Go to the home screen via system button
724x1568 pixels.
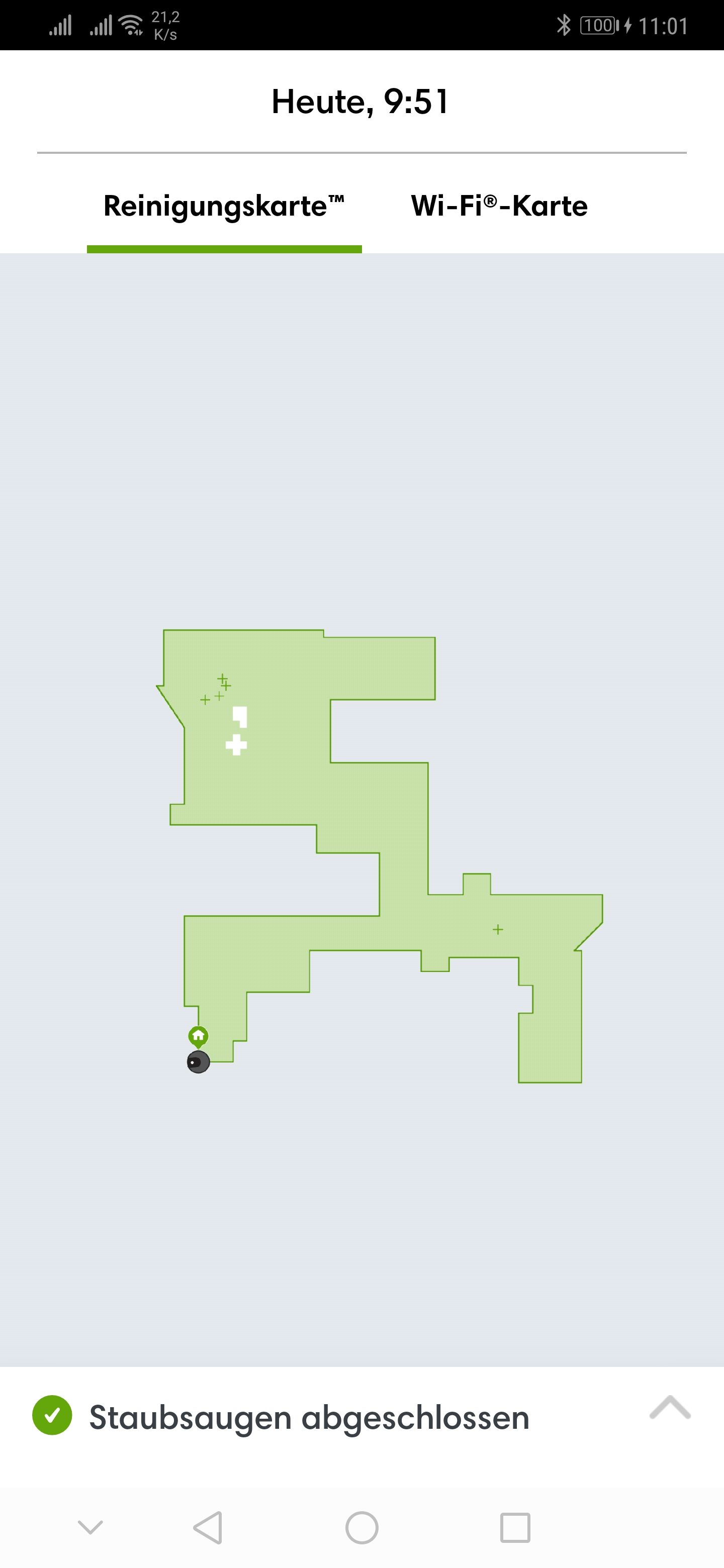pyautogui.click(x=361, y=1527)
